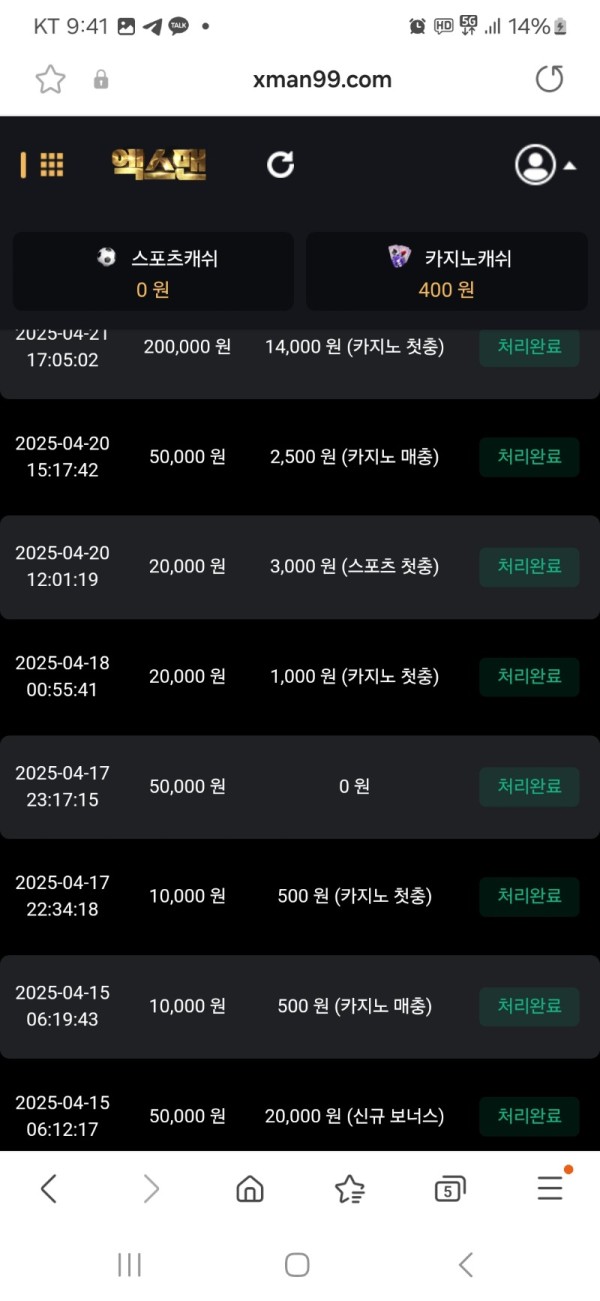Open the xman99.com address field
The height and width of the screenshot is (1301, 600).
322,80
